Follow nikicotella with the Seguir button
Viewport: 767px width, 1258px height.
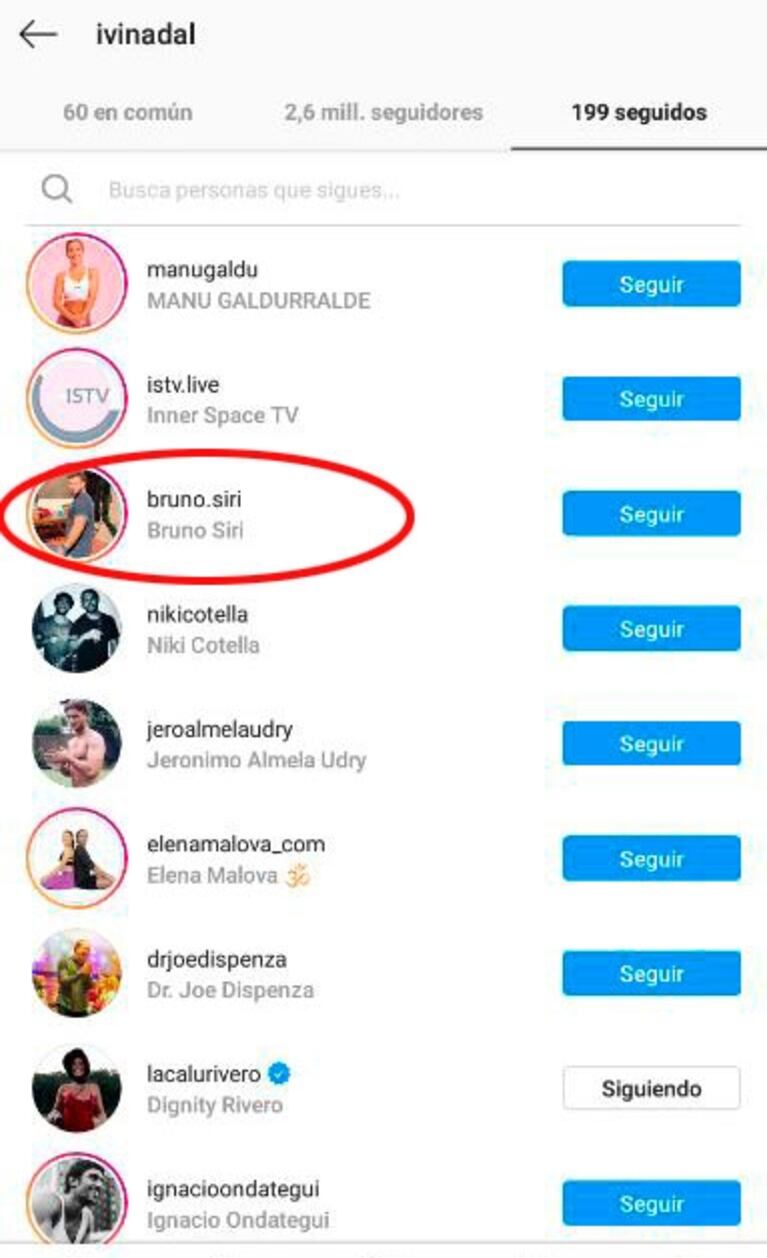[x=651, y=629]
